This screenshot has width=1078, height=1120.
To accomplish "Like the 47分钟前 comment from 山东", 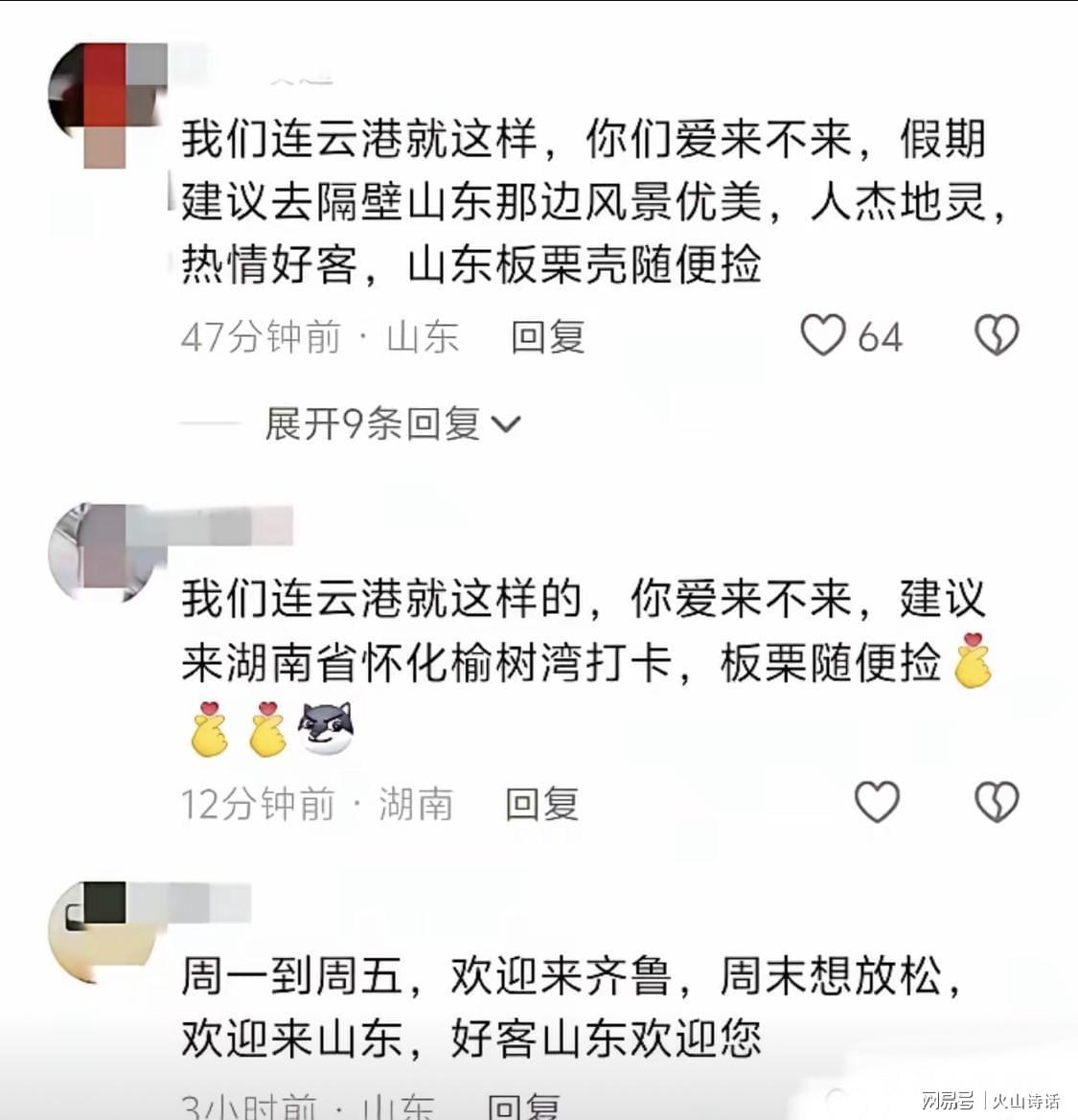I will (823, 335).
